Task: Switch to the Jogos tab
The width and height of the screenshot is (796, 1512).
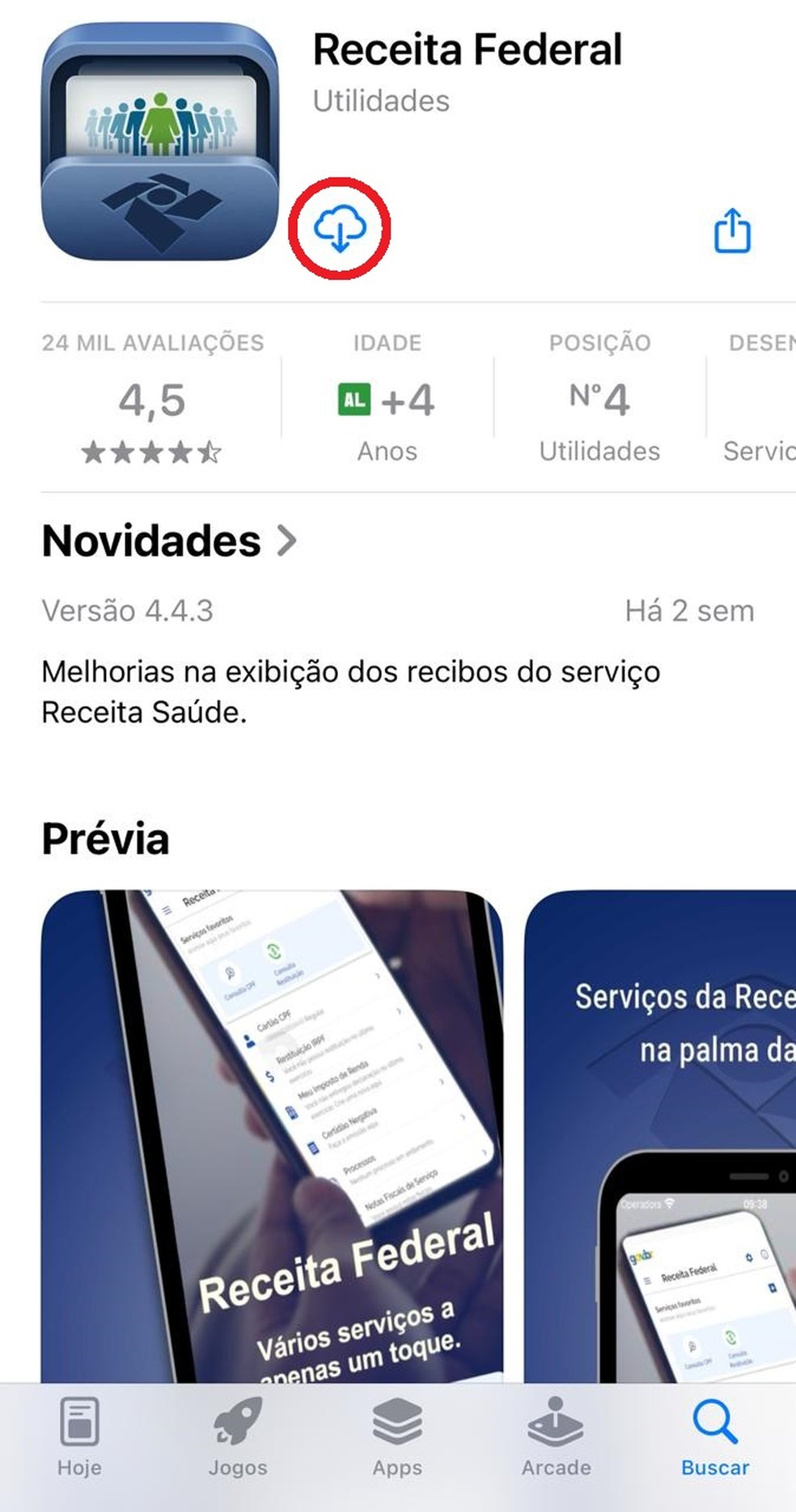Action: pos(238,1437)
